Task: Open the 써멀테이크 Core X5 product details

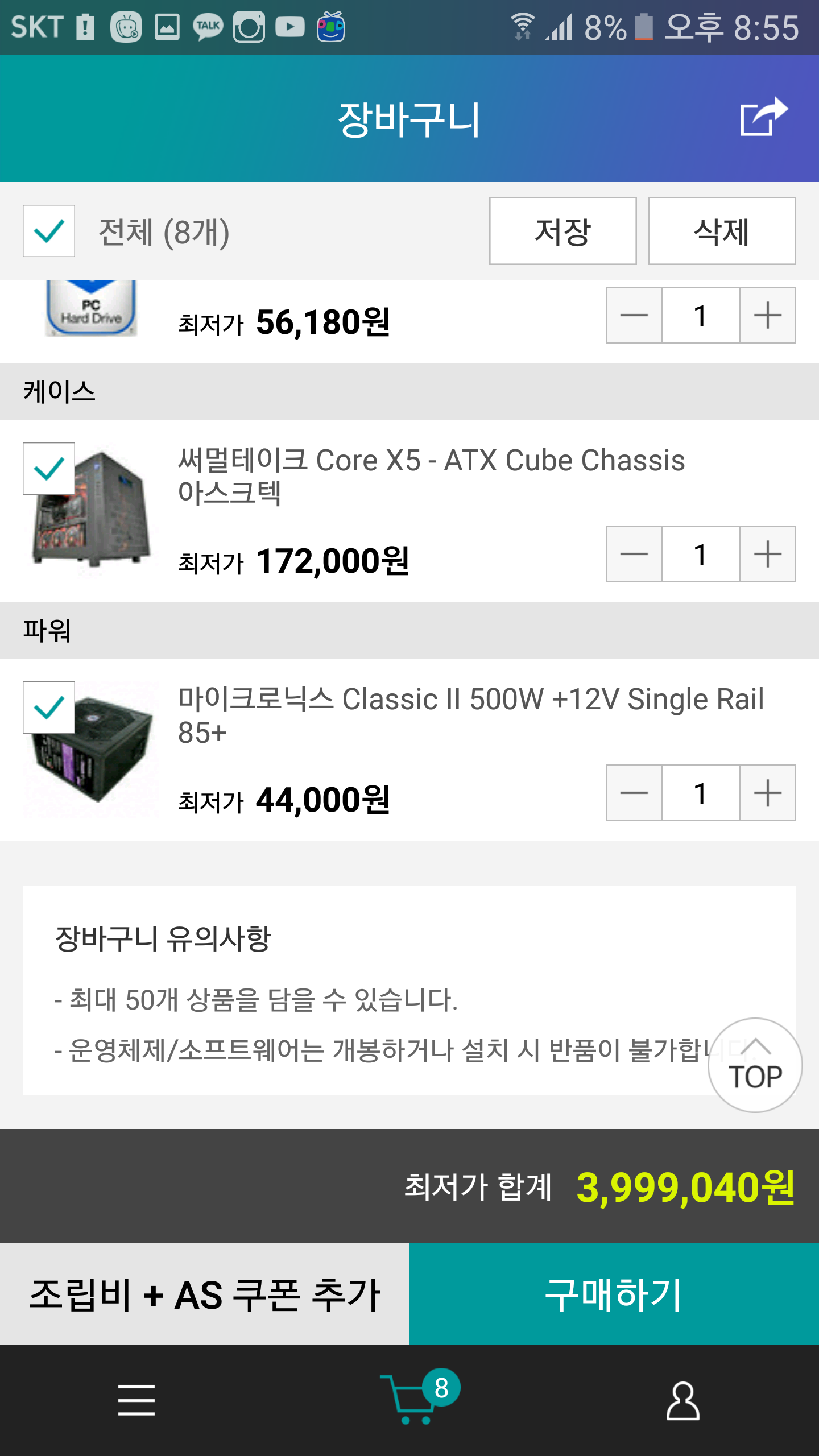Action: pyautogui.click(x=431, y=475)
